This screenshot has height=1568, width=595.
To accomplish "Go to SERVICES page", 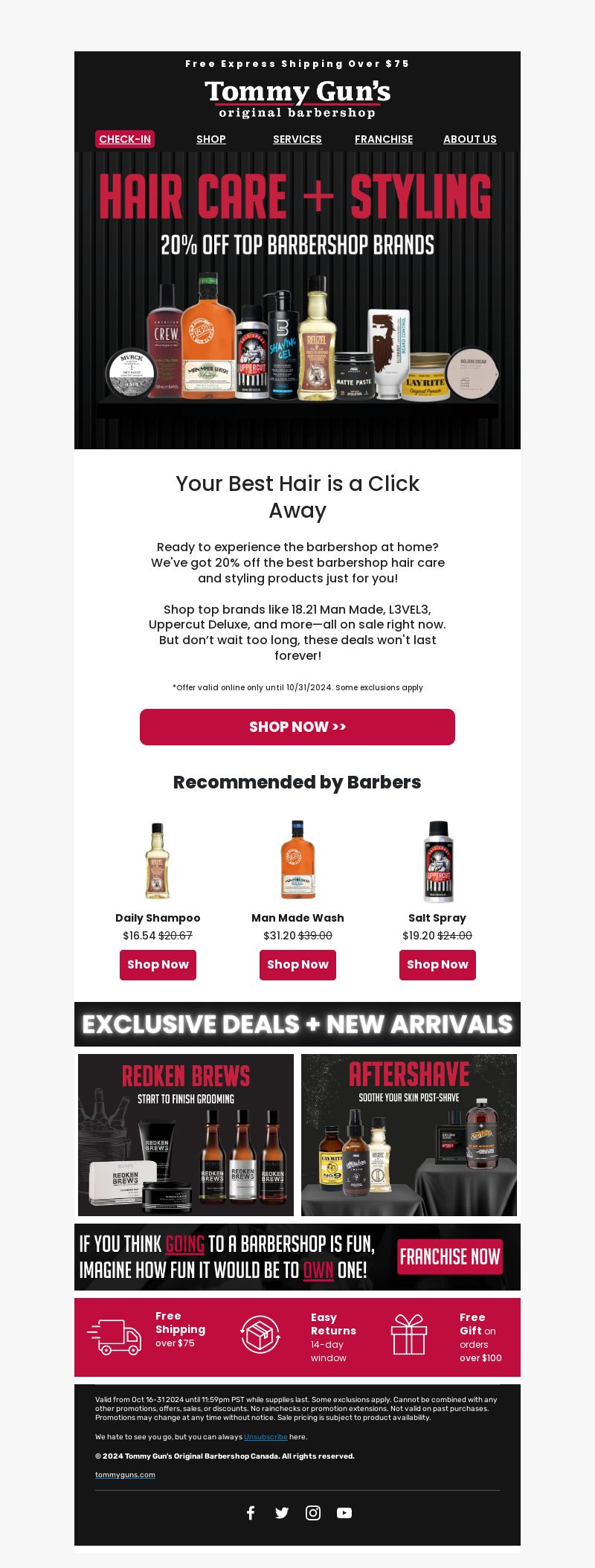I will (297, 139).
